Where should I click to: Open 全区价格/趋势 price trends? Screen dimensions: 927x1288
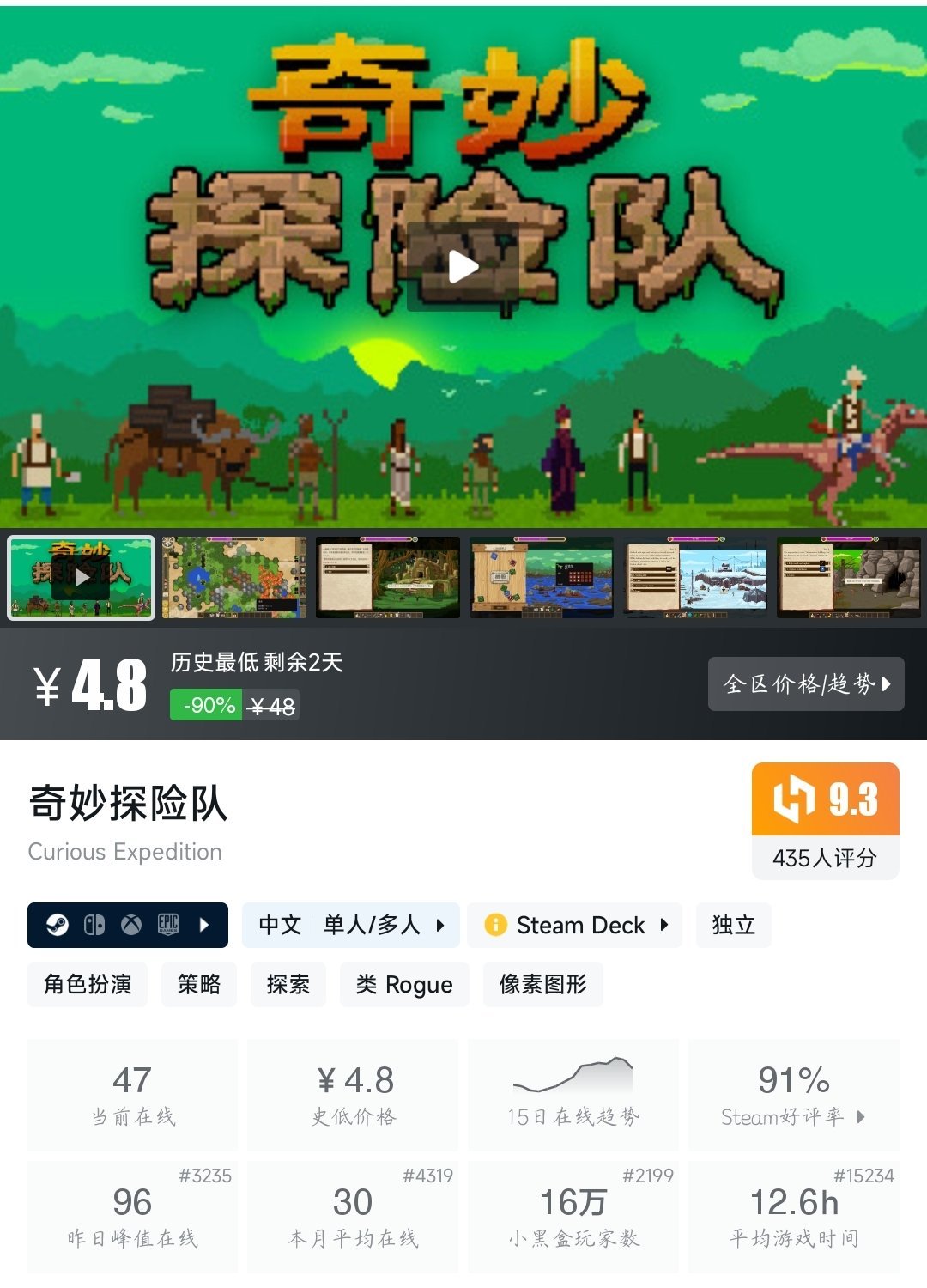tap(806, 683)
